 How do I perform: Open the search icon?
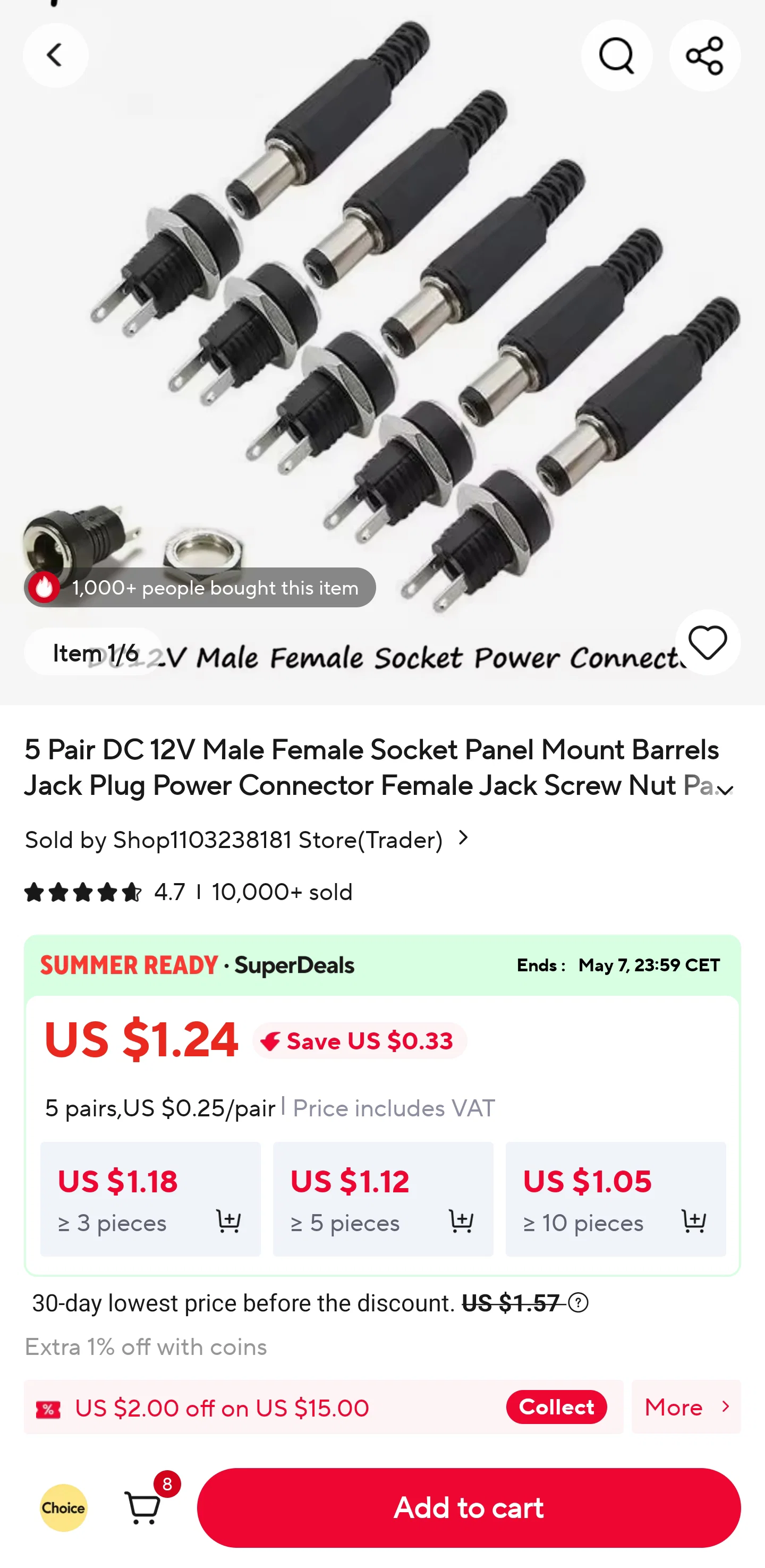[x=616, y=55]
